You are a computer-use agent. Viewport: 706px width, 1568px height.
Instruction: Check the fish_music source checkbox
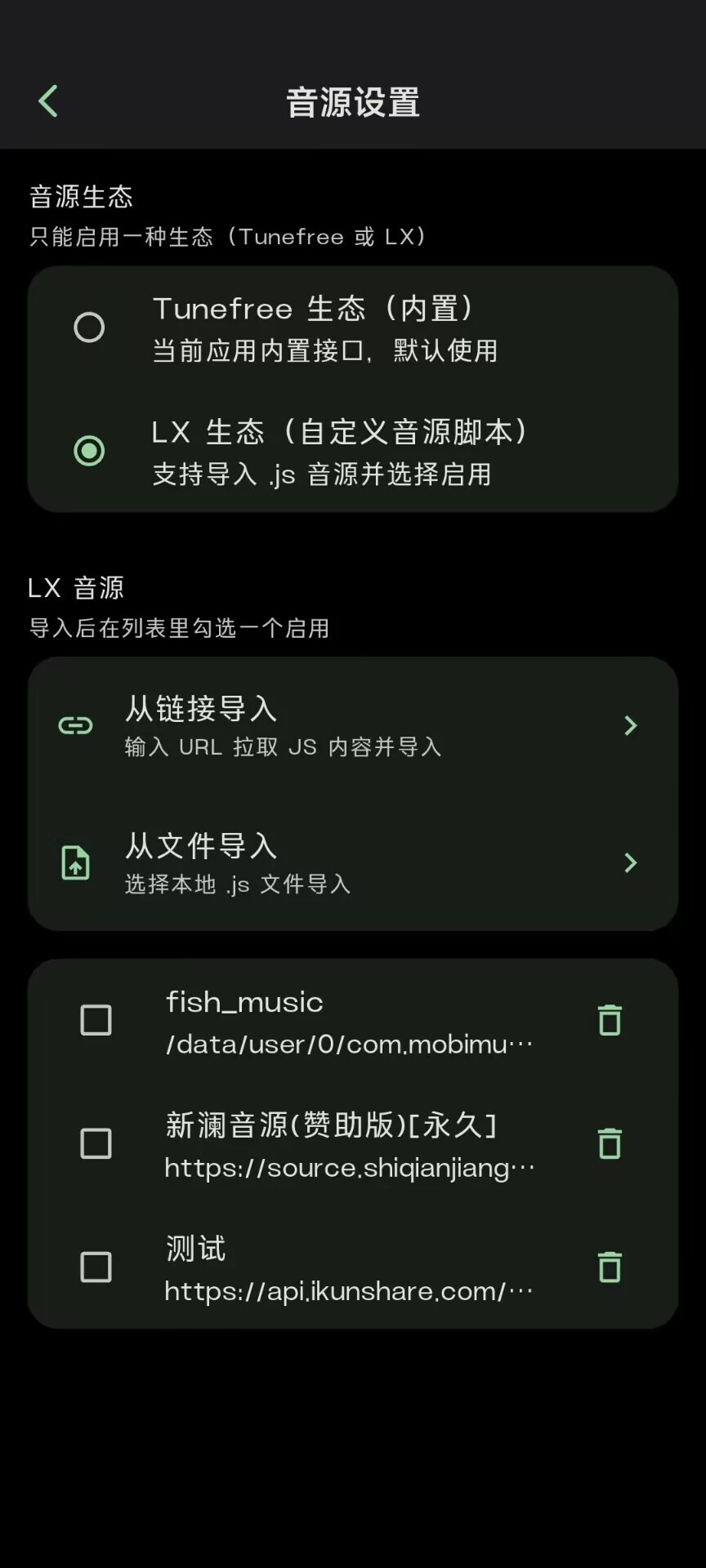click(x=96, y=1020)
